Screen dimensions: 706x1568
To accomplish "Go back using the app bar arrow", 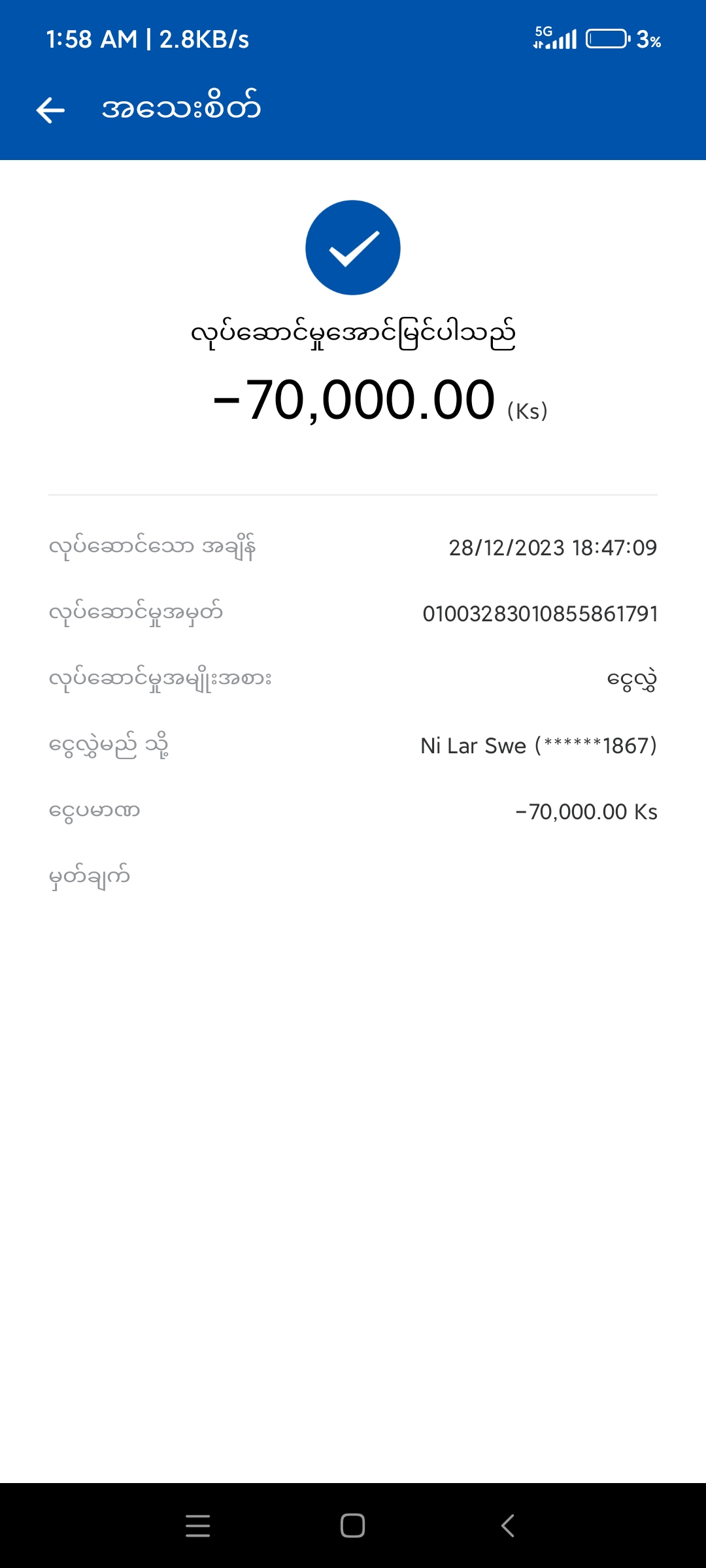I will 50,110.
